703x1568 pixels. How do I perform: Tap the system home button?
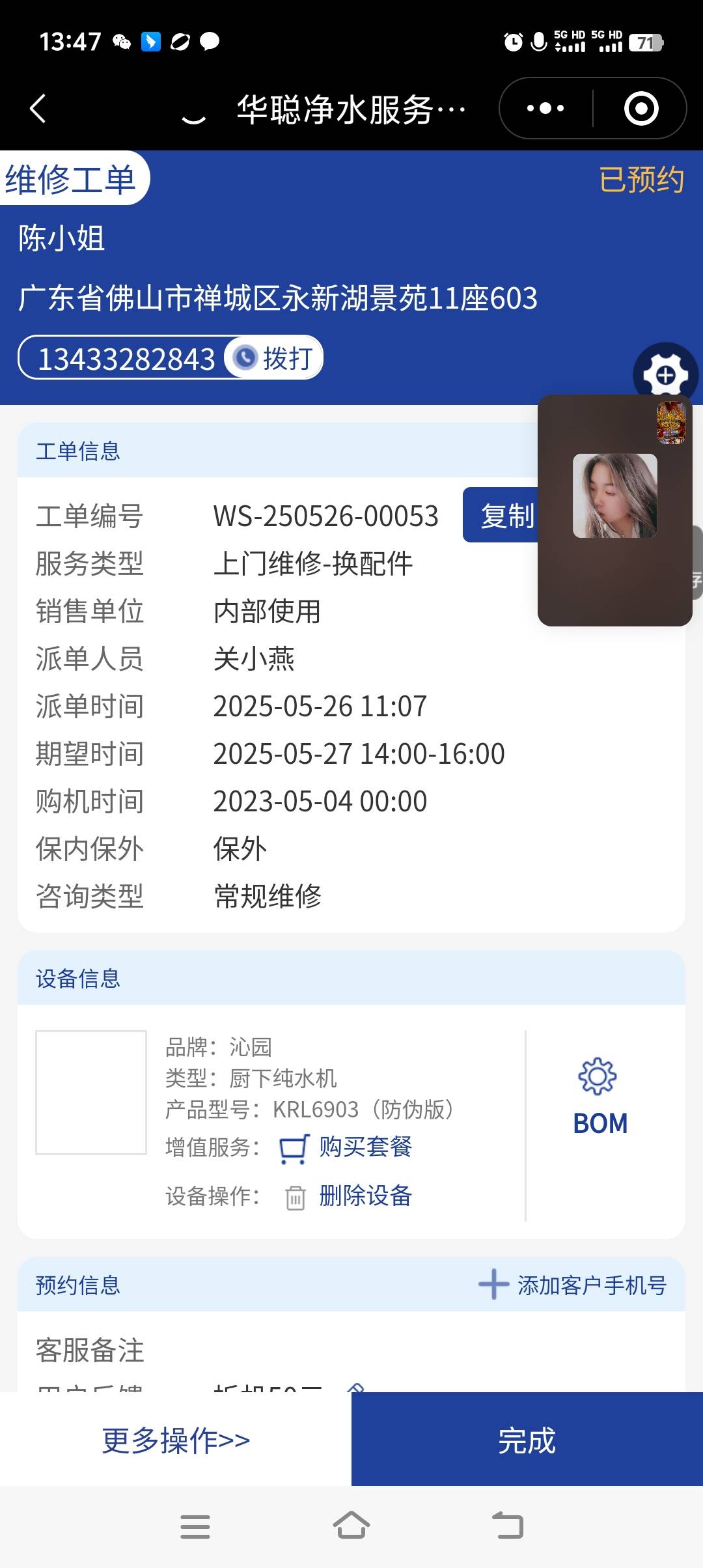[x=351, y=1526]
